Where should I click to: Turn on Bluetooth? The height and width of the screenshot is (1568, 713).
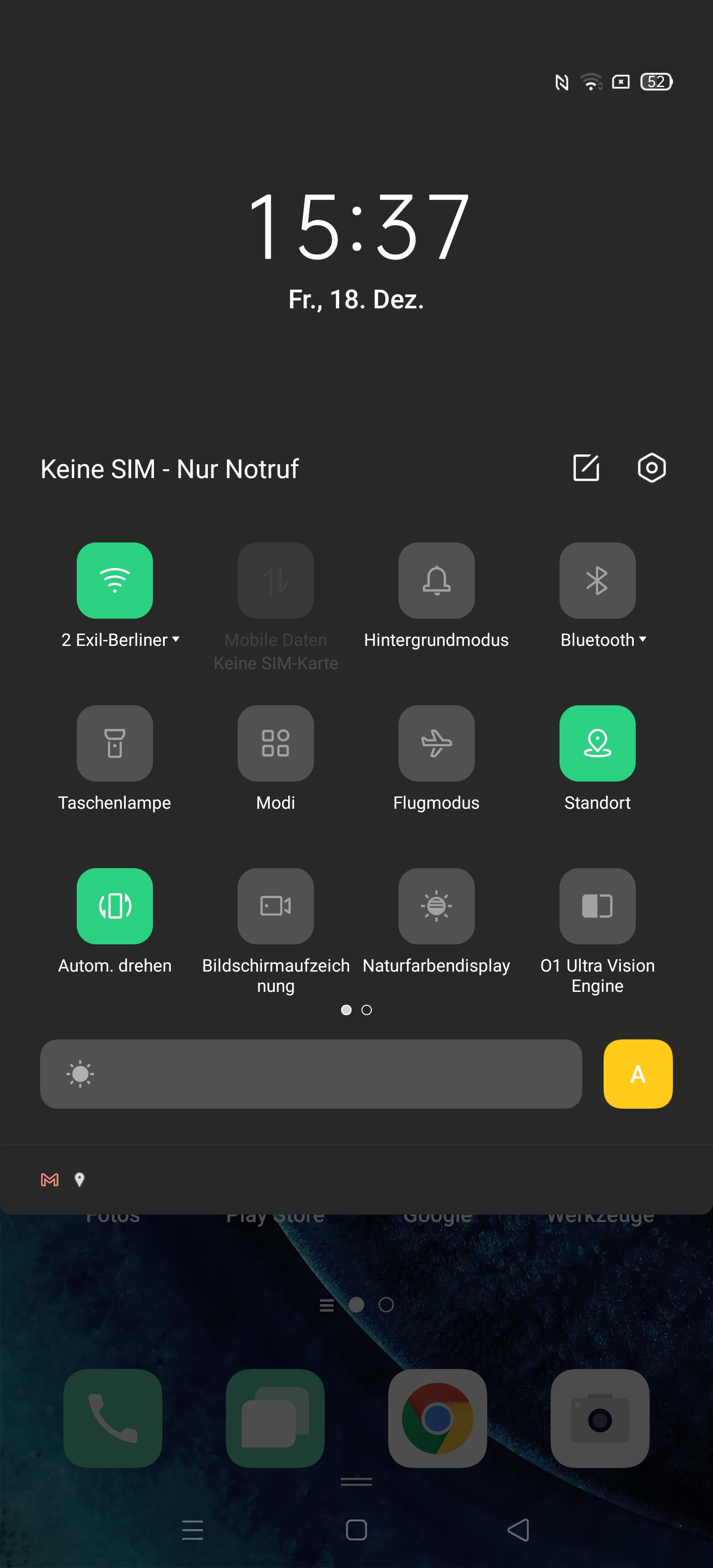(x=597, y=580)
